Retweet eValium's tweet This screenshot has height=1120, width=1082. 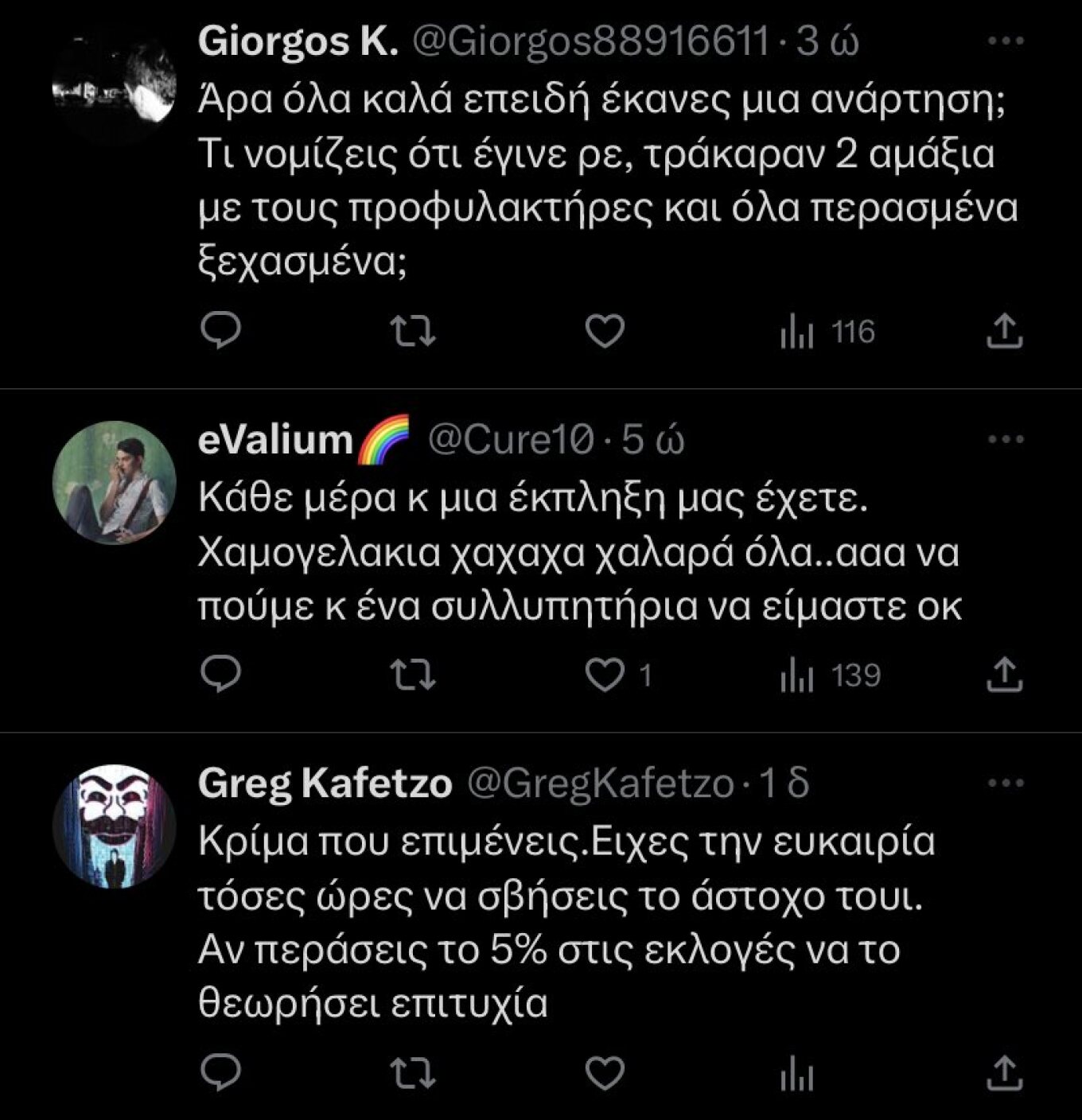click(x=415, y=675)
